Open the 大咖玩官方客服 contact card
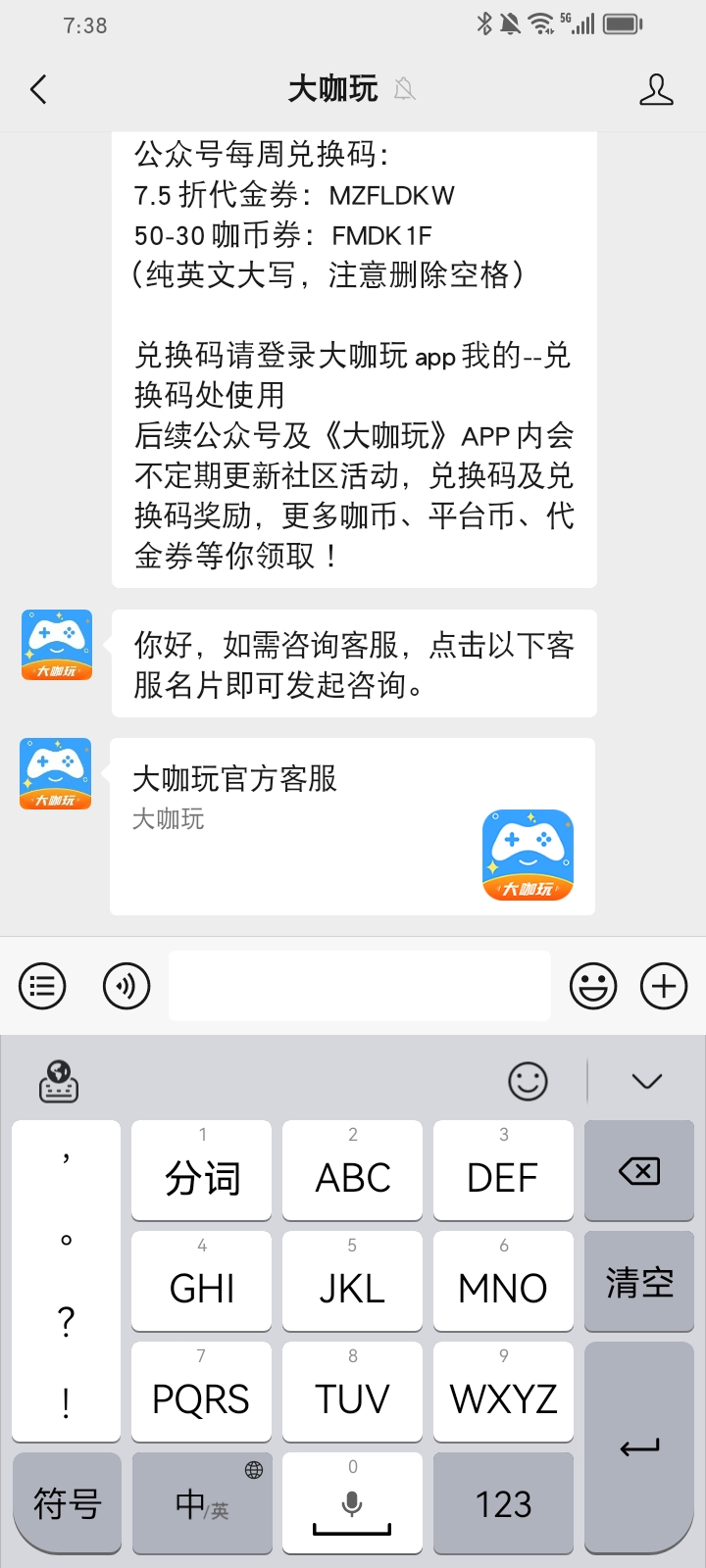Screen dimensions: 706x1568 tap(352, 826)
